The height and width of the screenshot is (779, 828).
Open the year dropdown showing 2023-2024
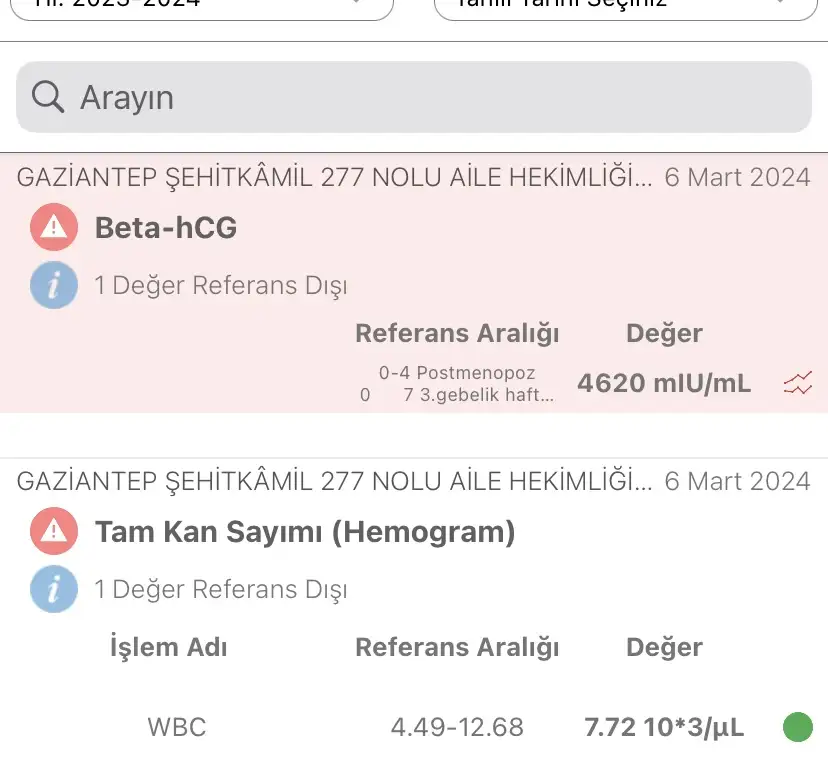coord(200,6)
